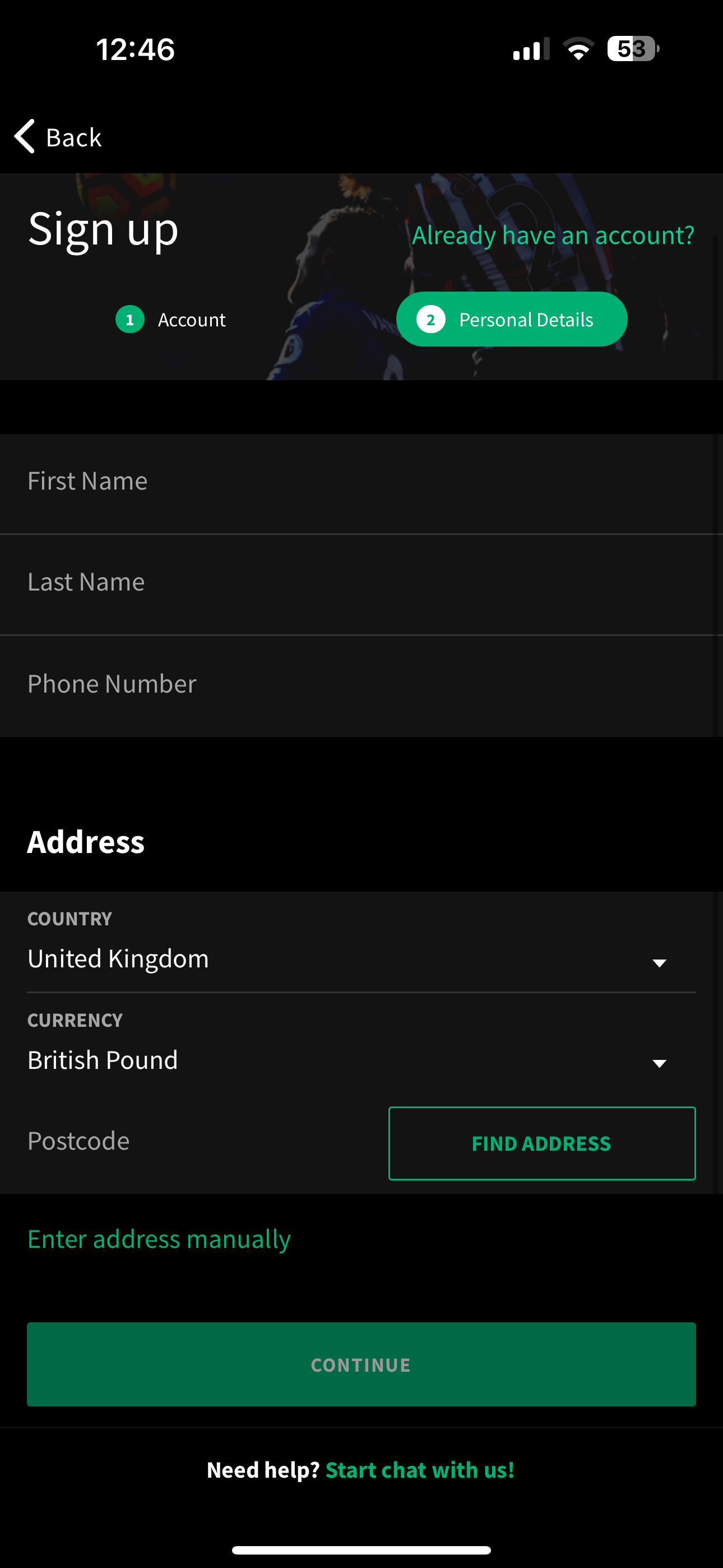The image size is (723, 1568).
Task: Tap the back chevron arrow
Action: coord(24,137)
